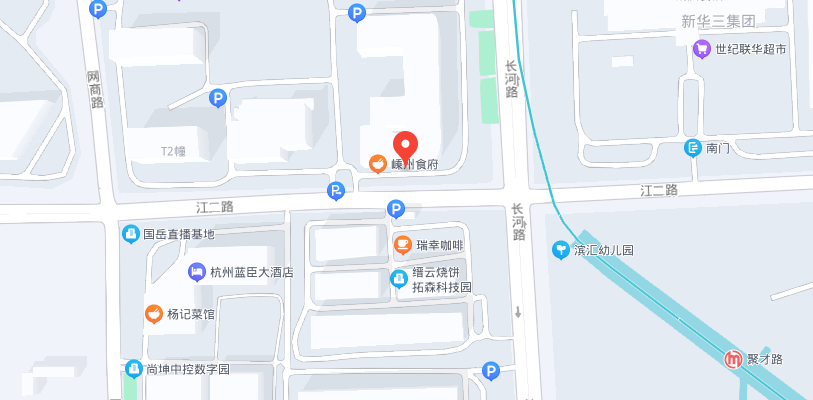Open 缙云烧饼 拓森科技园 marker
Viewport: 813px width, 400px height.
[x=398, y=281]
